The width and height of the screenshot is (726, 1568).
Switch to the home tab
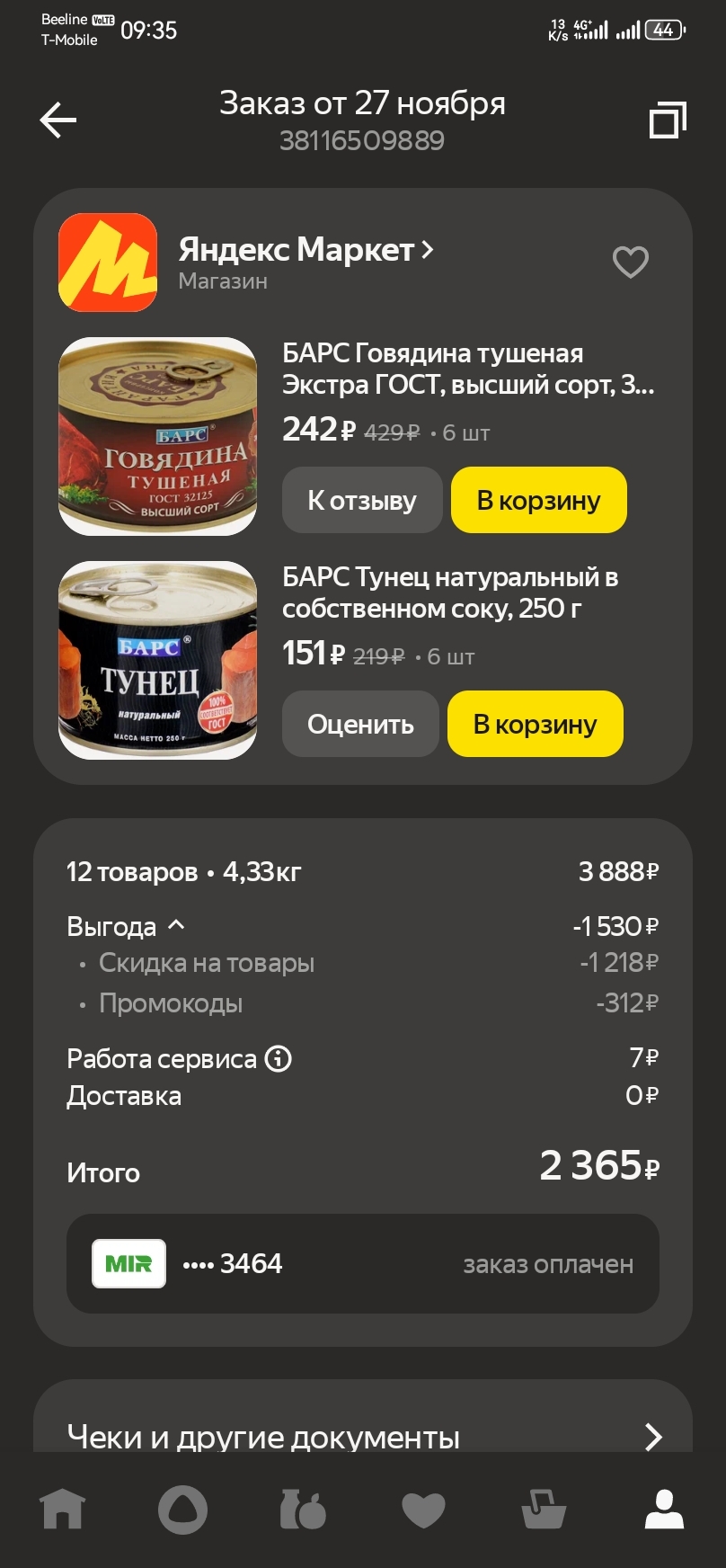click(x=63, y=1510)
